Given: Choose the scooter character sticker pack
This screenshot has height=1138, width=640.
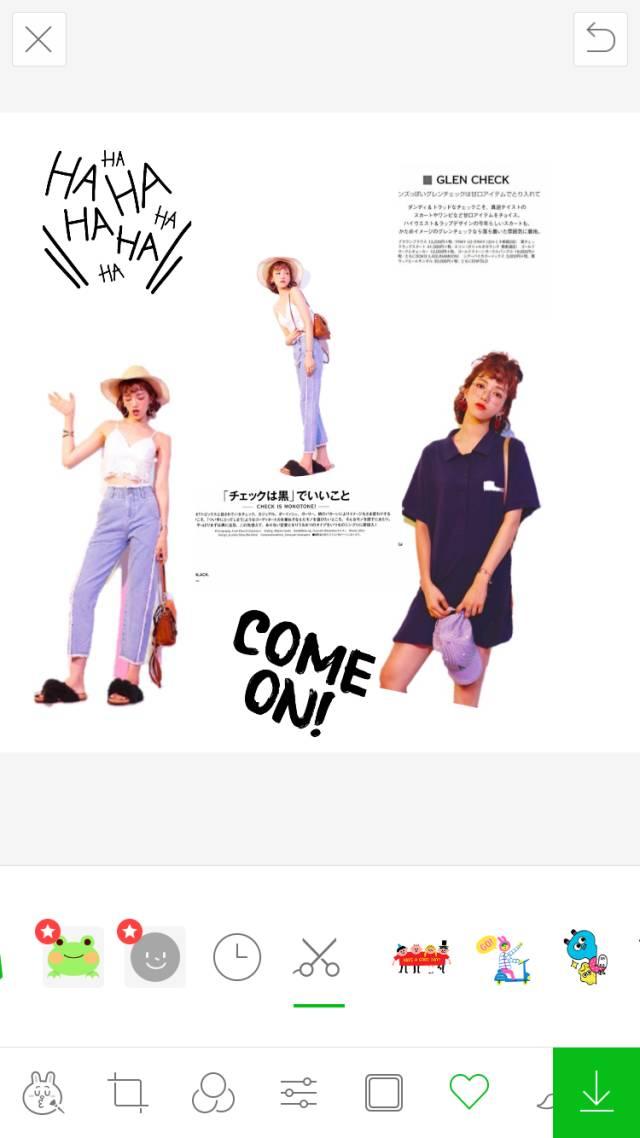Looking at the screenshot, I should click(503, 957).
